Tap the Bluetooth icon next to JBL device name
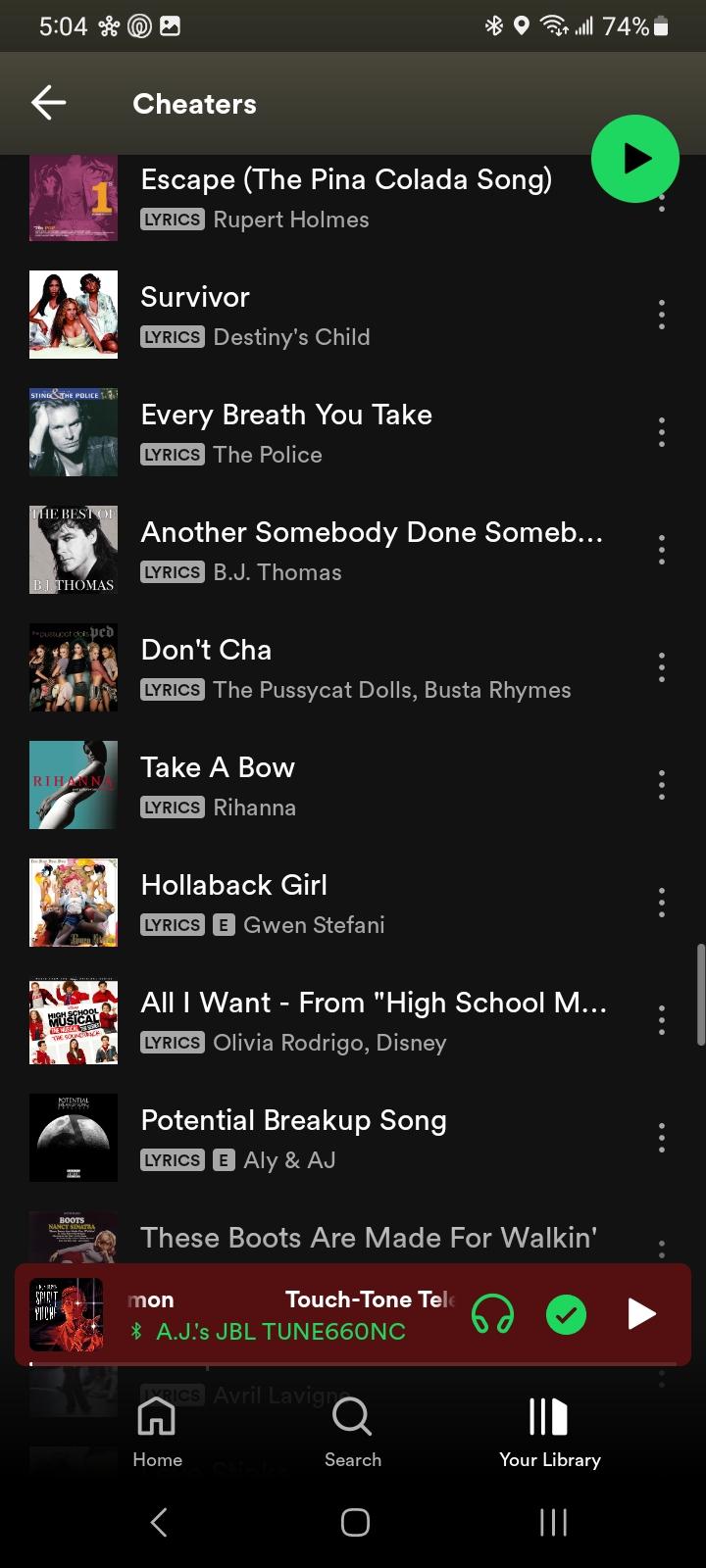This screenshot has height=1568, width=706. [133, 1331]
